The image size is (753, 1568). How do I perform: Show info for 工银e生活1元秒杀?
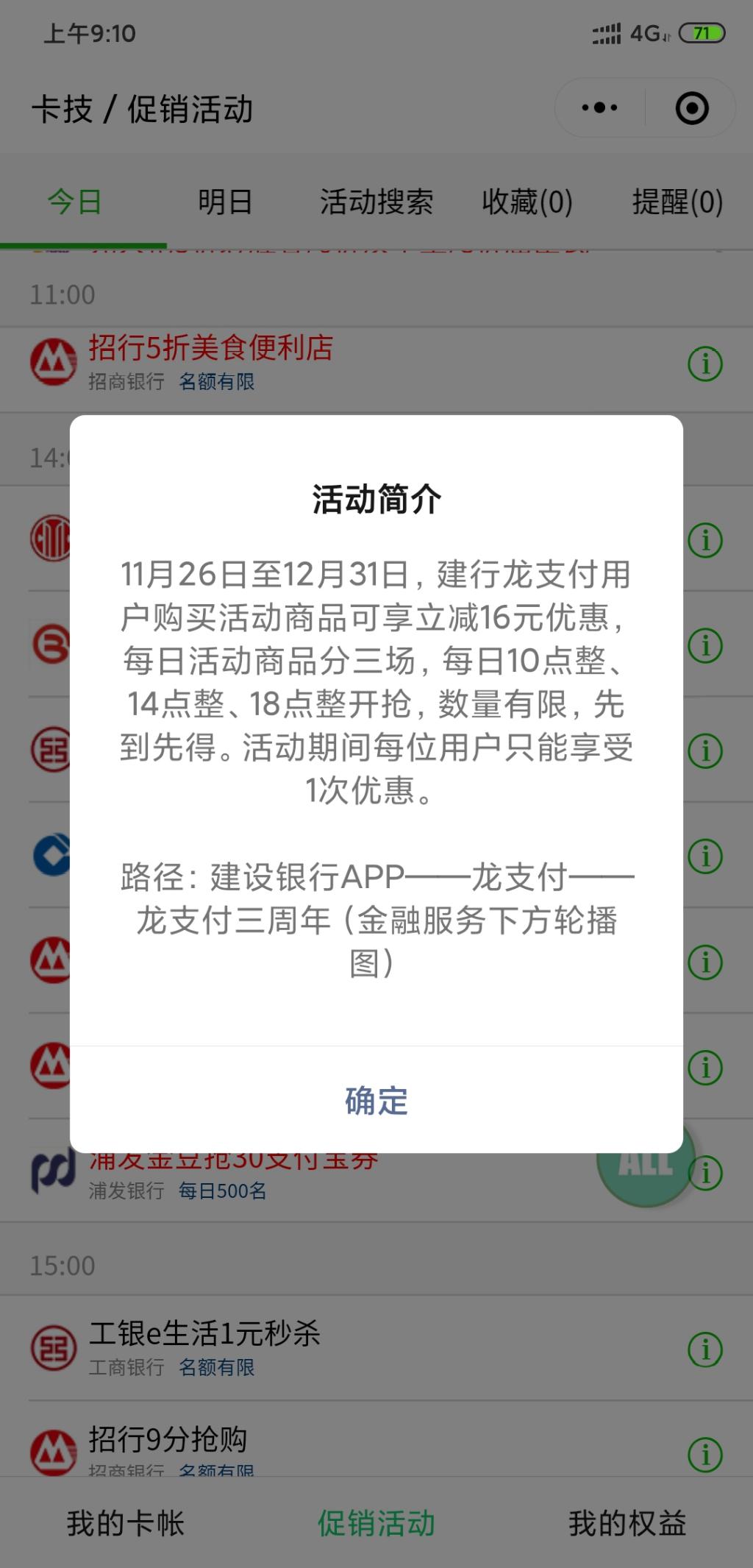[704, 1349]
